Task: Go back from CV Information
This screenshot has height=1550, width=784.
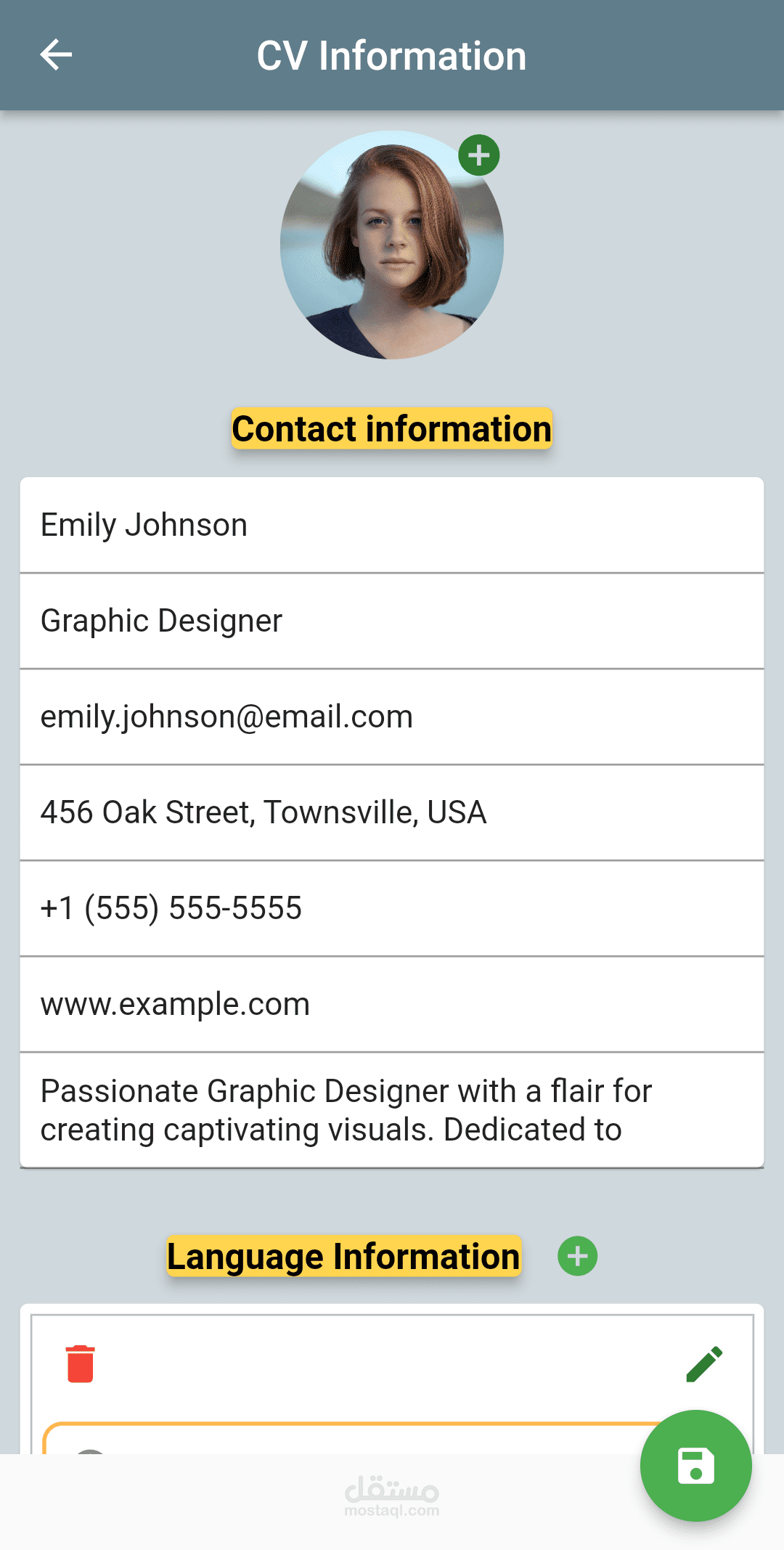Action: (x=56, y=55)
